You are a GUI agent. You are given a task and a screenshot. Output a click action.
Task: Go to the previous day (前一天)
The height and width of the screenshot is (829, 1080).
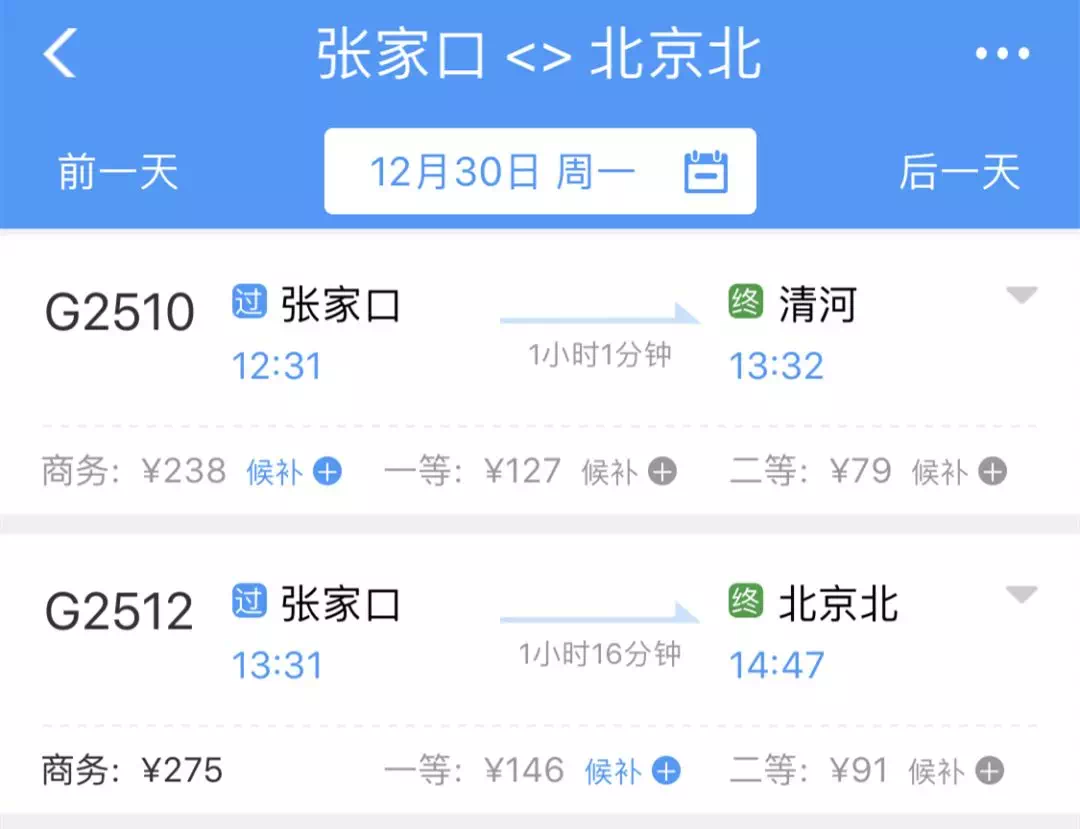(x=118, y=172)
